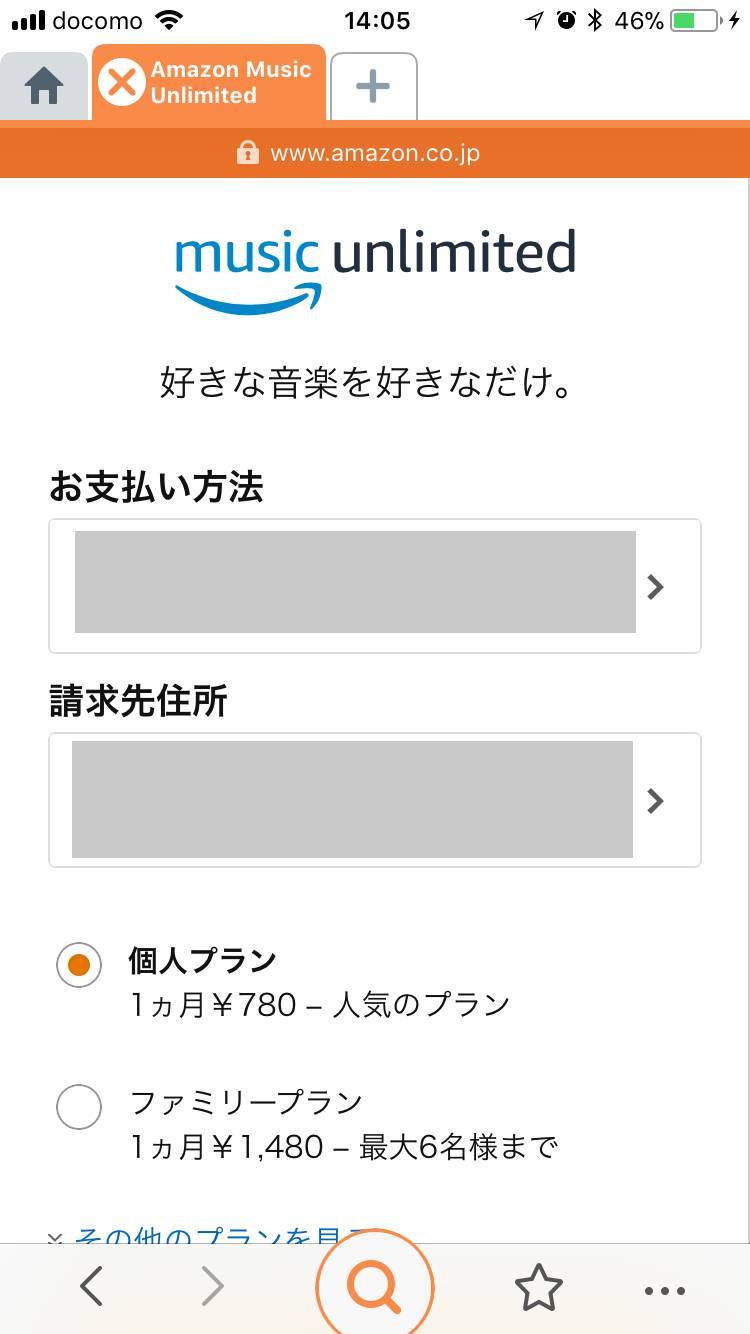Open the お支払い方法 payment method row
This screenshot has width=750, height=1334.
click(x=375, y=586)
